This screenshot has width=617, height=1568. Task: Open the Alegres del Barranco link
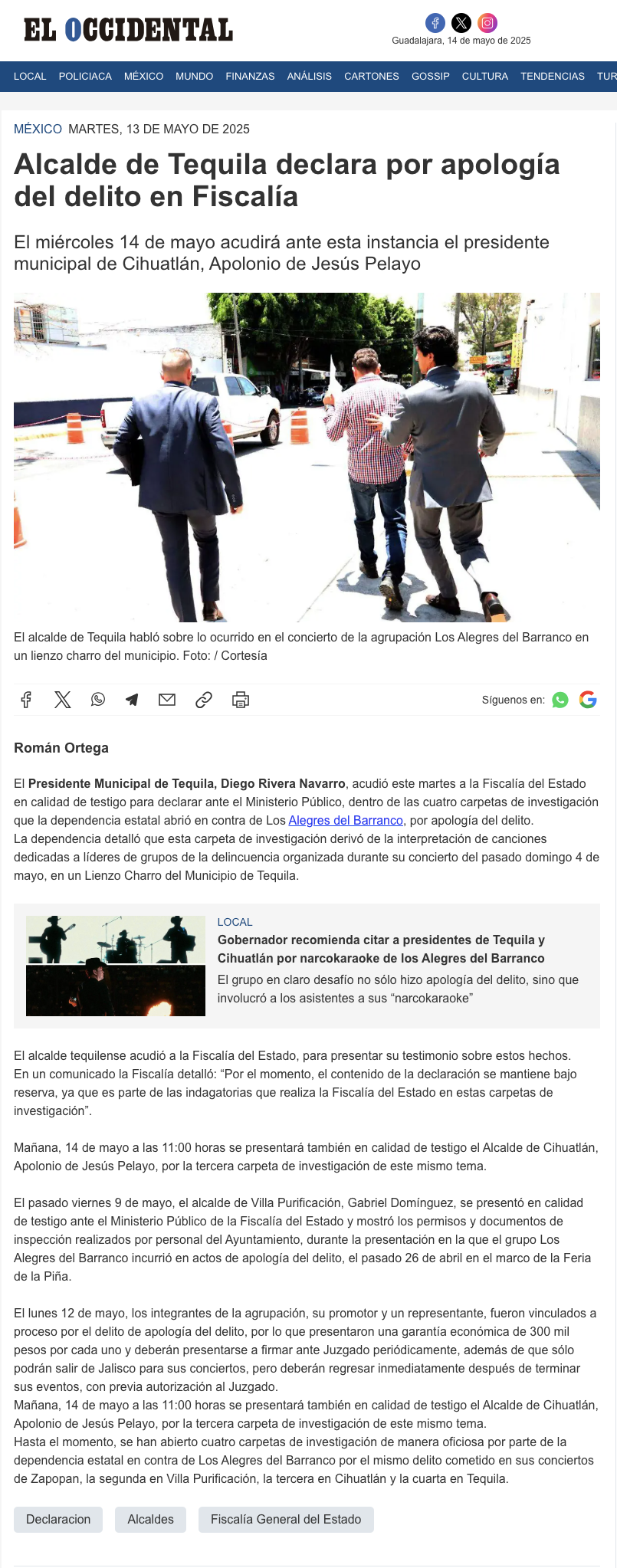[x=346, y=820]
